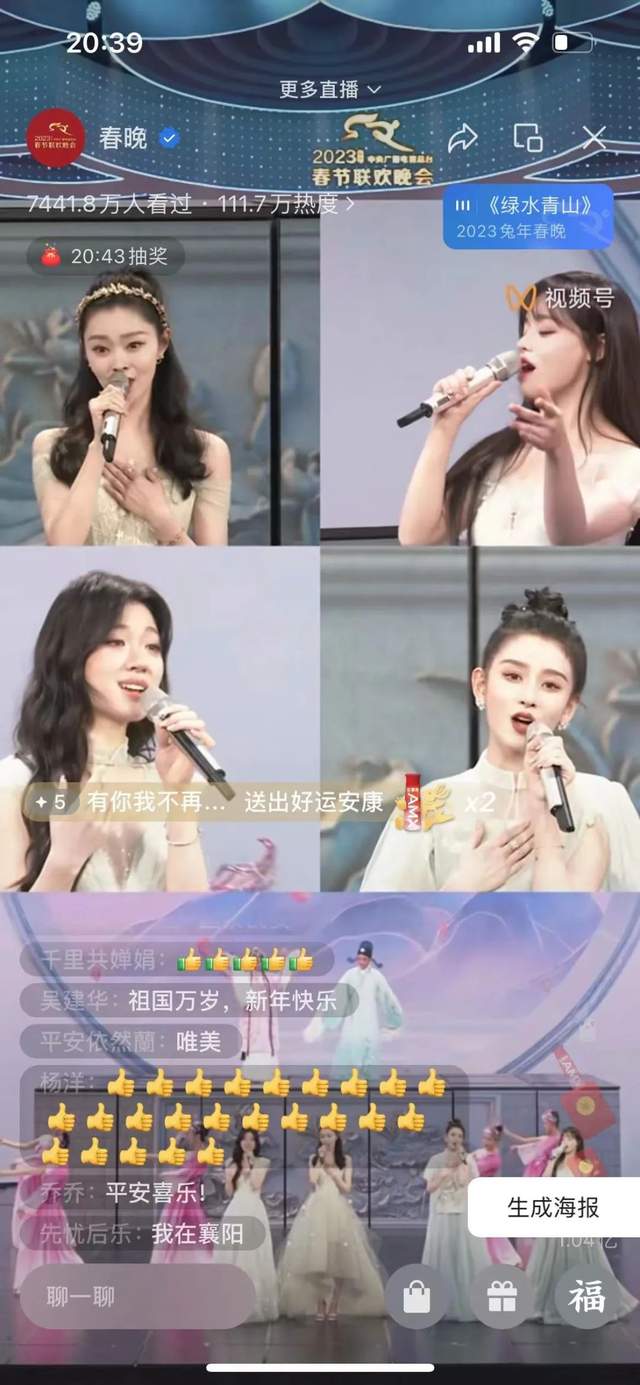Tap 生成海报 to create a poster
This screenshot has width=640, height=1385.
pos(553,1207)
